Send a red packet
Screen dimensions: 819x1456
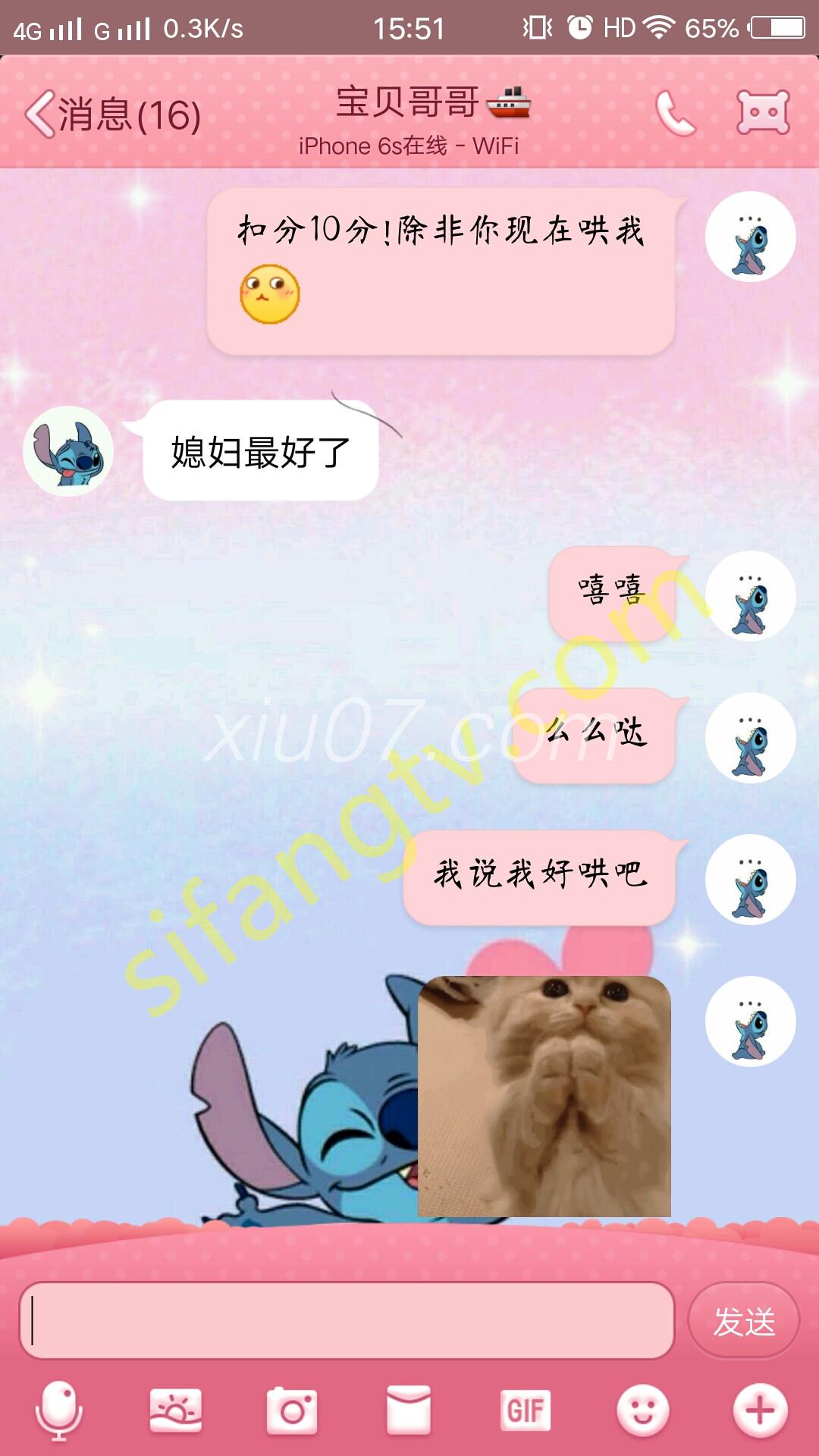409,1411
